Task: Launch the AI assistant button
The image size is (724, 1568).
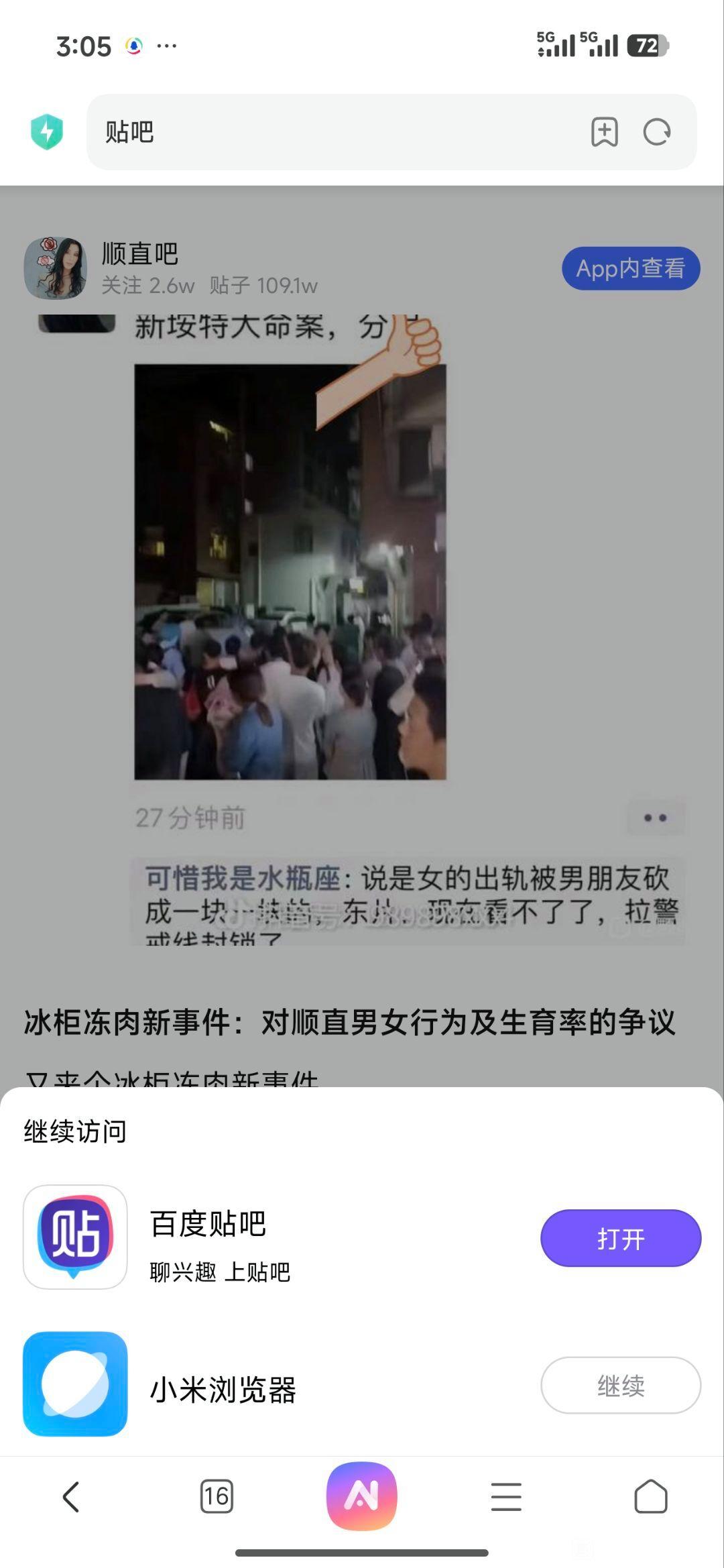Action: pyautogui.click(x=362, y=1496)
